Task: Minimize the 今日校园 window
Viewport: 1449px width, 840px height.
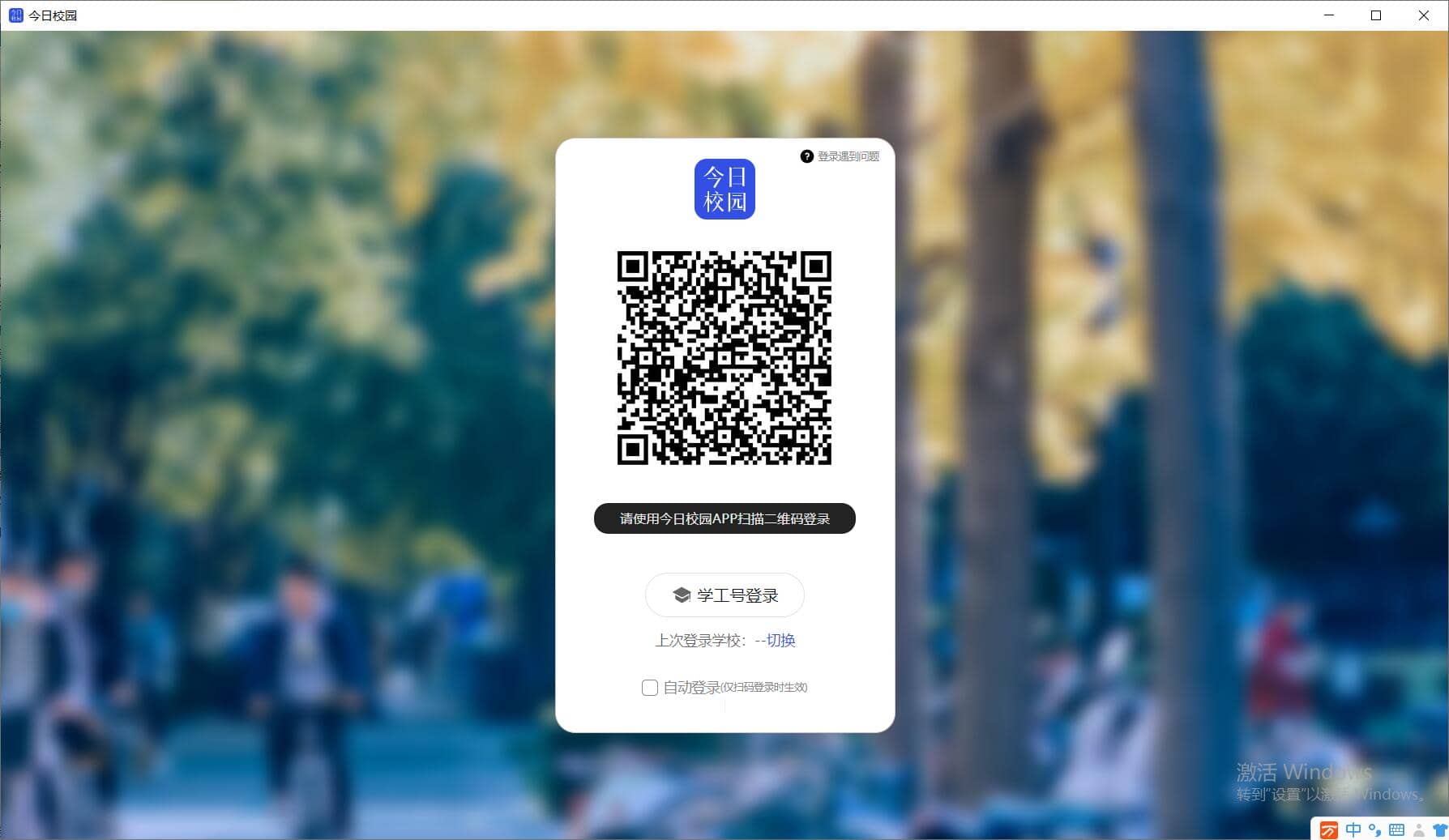Action: click(x=1329, y=15)
